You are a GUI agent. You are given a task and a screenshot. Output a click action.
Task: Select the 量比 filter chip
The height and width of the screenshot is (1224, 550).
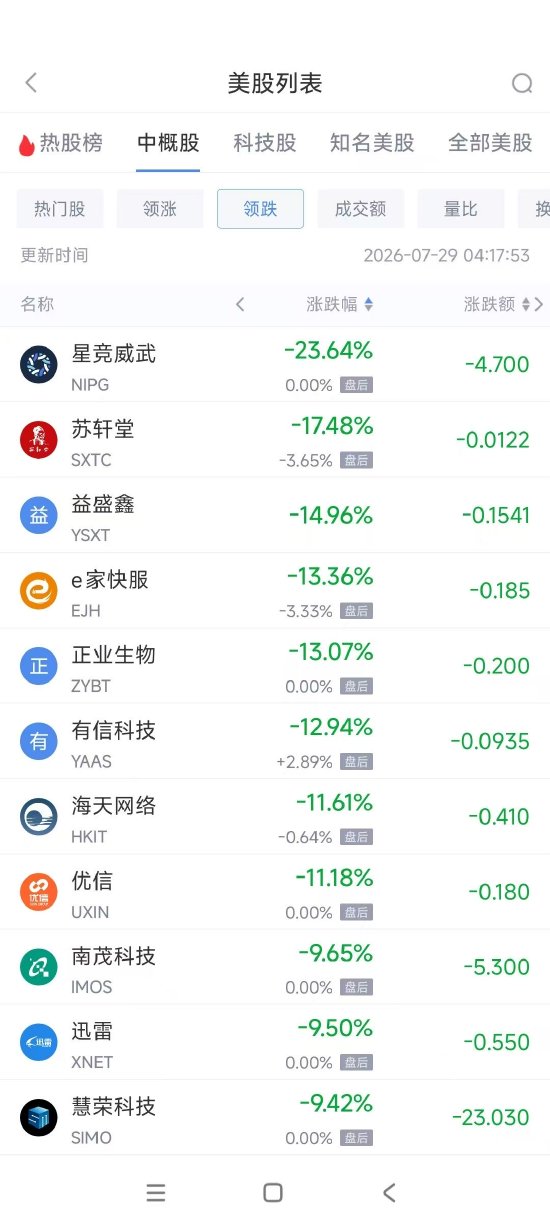[461, 209]
